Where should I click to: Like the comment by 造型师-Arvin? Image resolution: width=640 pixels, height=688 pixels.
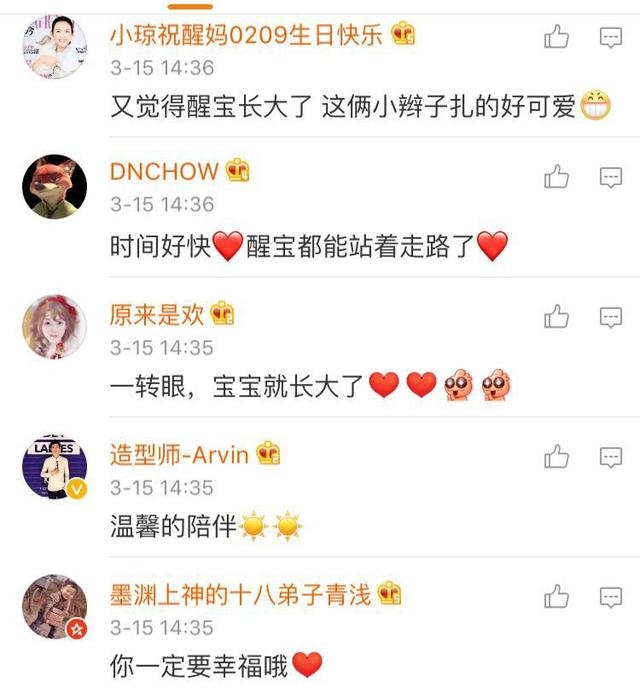(x=556, y=457)
